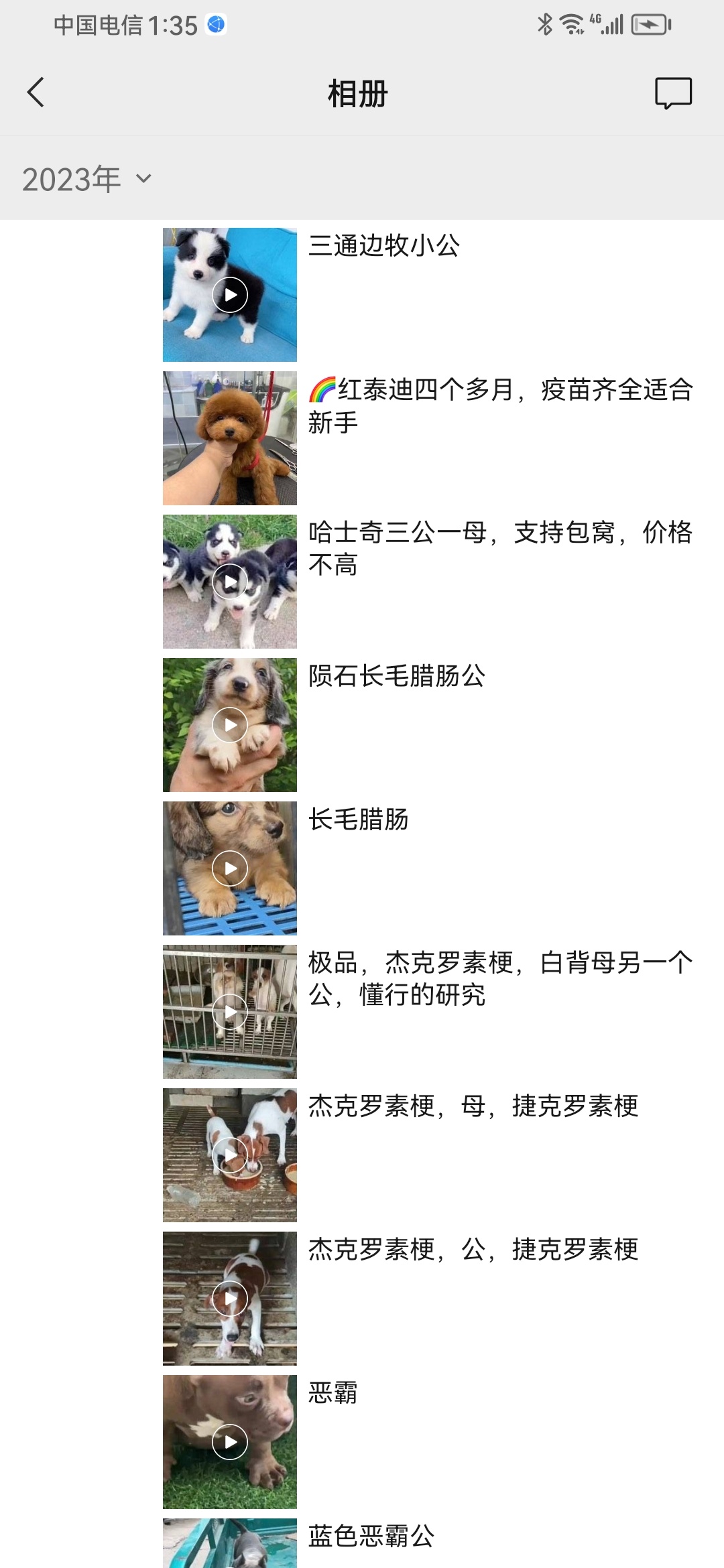724x1568 pixels.
Task: Play the 极品，杰克罗素梗 白背母 video
Action: tap(230, 1012)
